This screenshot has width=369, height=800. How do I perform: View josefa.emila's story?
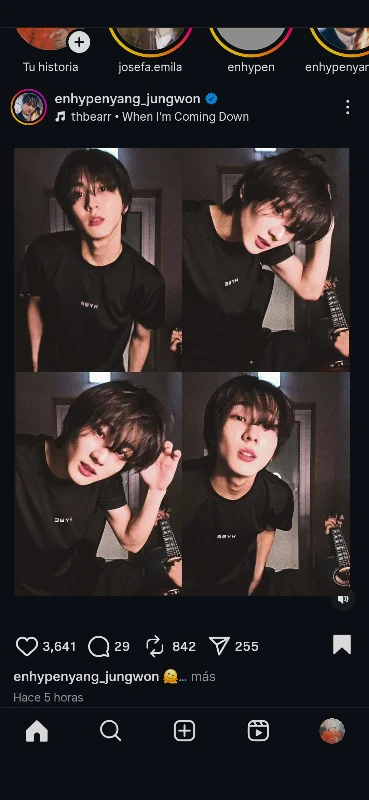click(150, 41)
